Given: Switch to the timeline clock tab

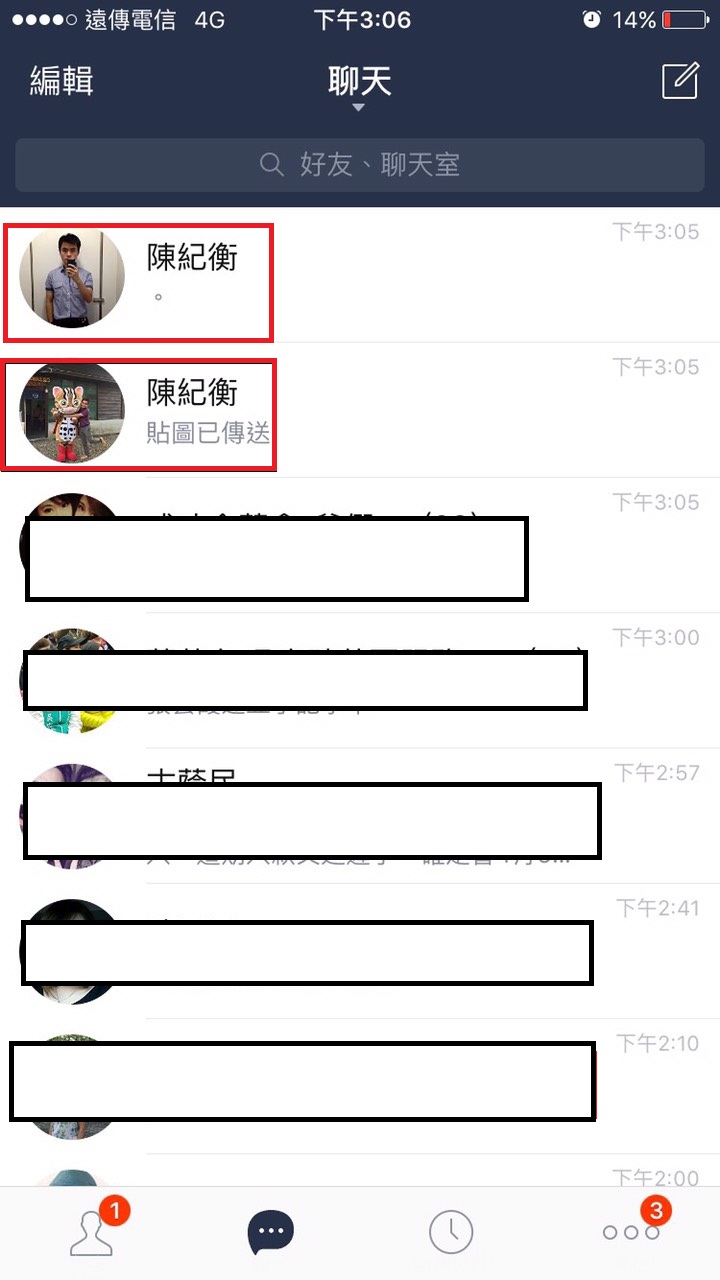Looking at the screenshot, I should click(451, 1233).
